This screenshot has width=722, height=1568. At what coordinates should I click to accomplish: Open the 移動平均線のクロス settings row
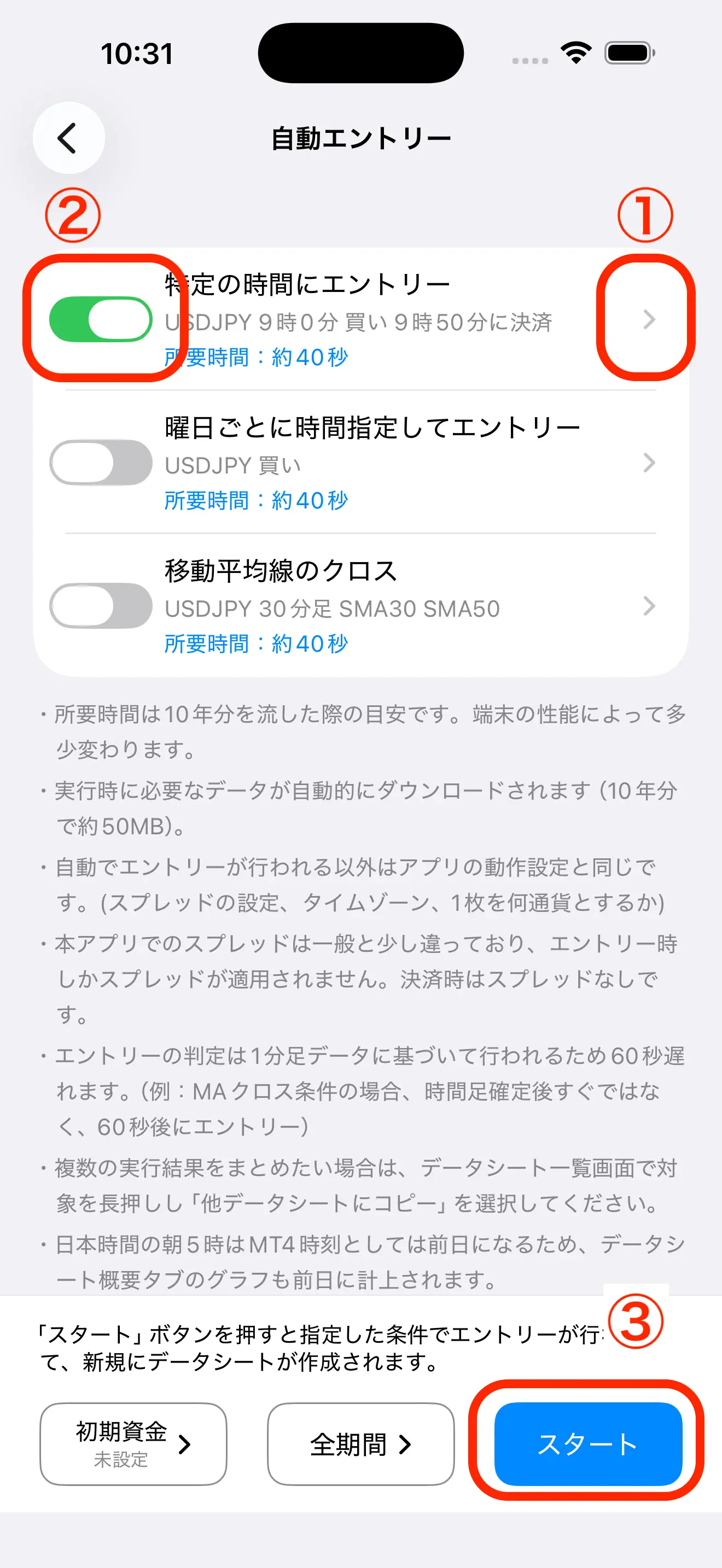point(361,606)
